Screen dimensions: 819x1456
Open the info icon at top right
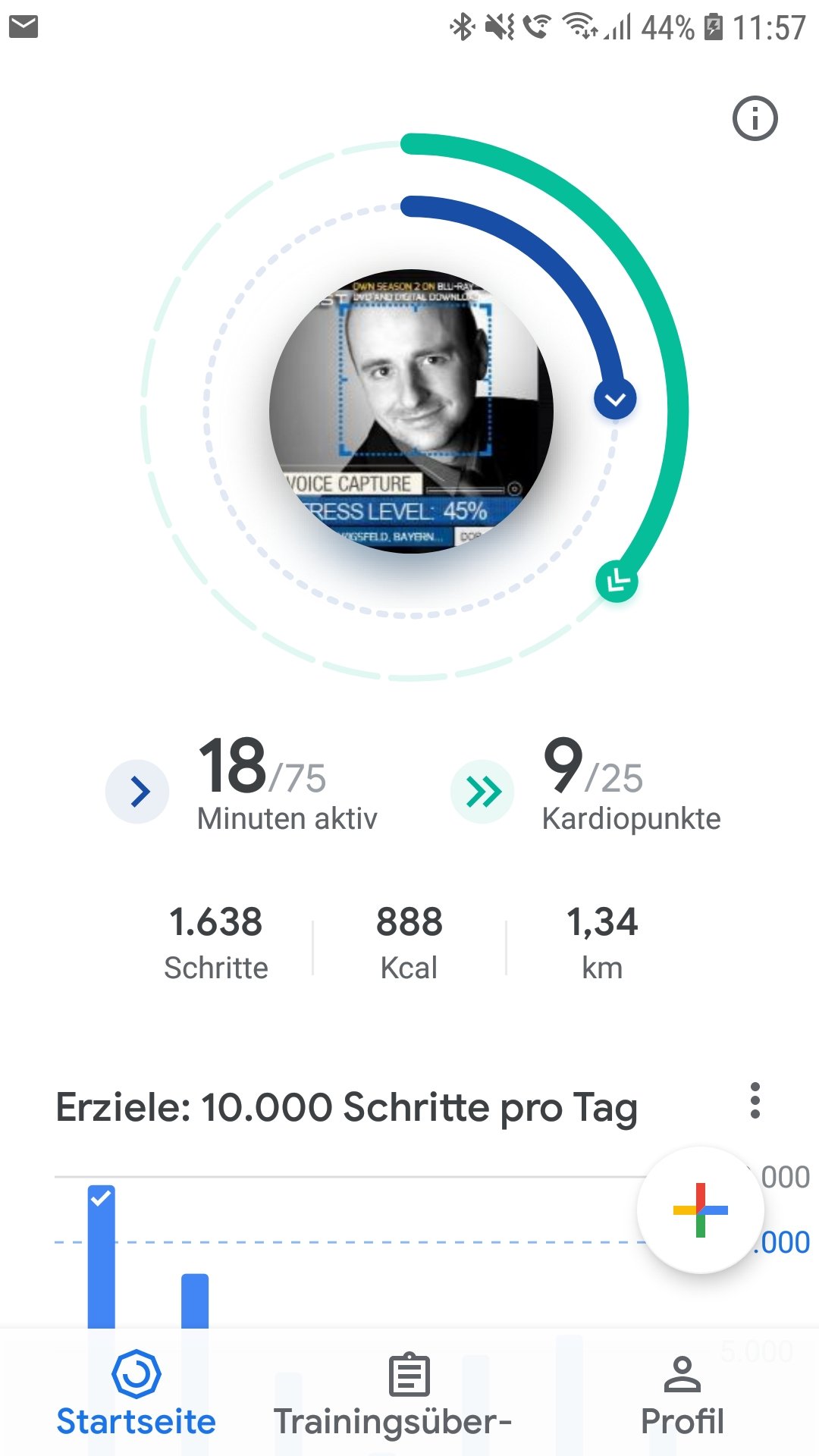[x=755, y=119]
